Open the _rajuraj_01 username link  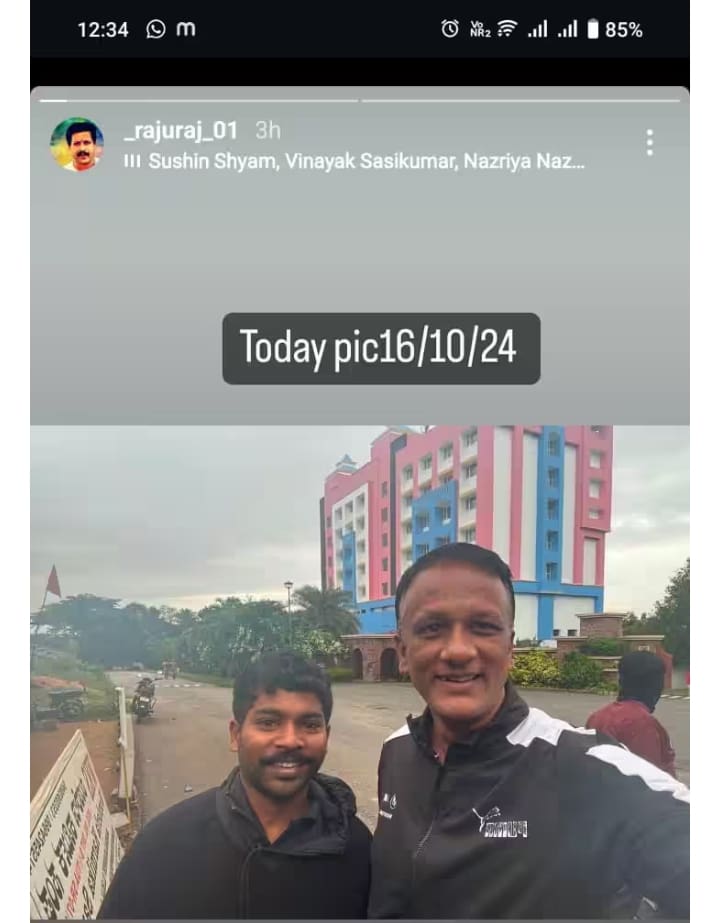(180, 130)
